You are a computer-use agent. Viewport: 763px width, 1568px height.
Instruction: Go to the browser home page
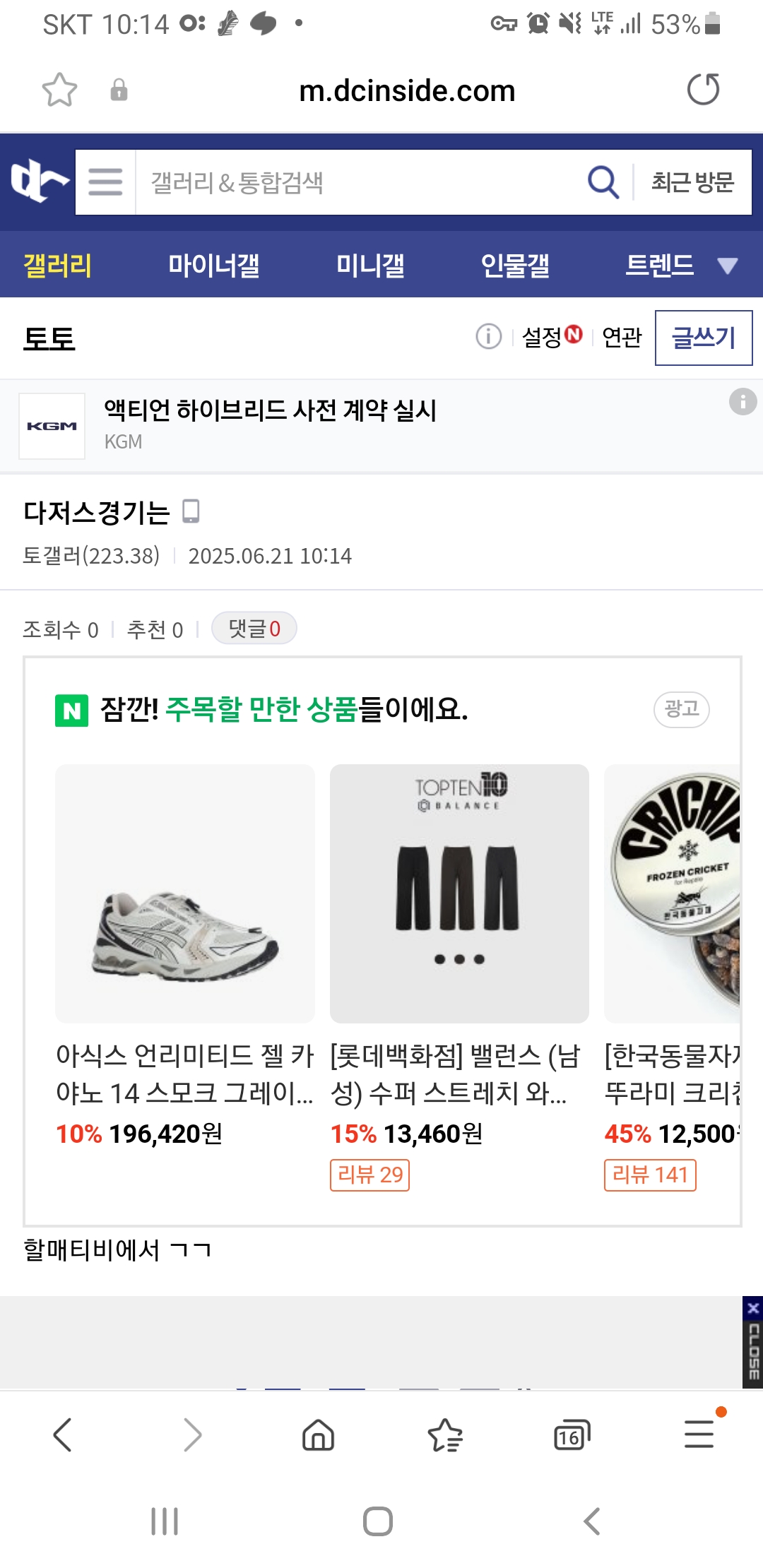click(318, 1435)
